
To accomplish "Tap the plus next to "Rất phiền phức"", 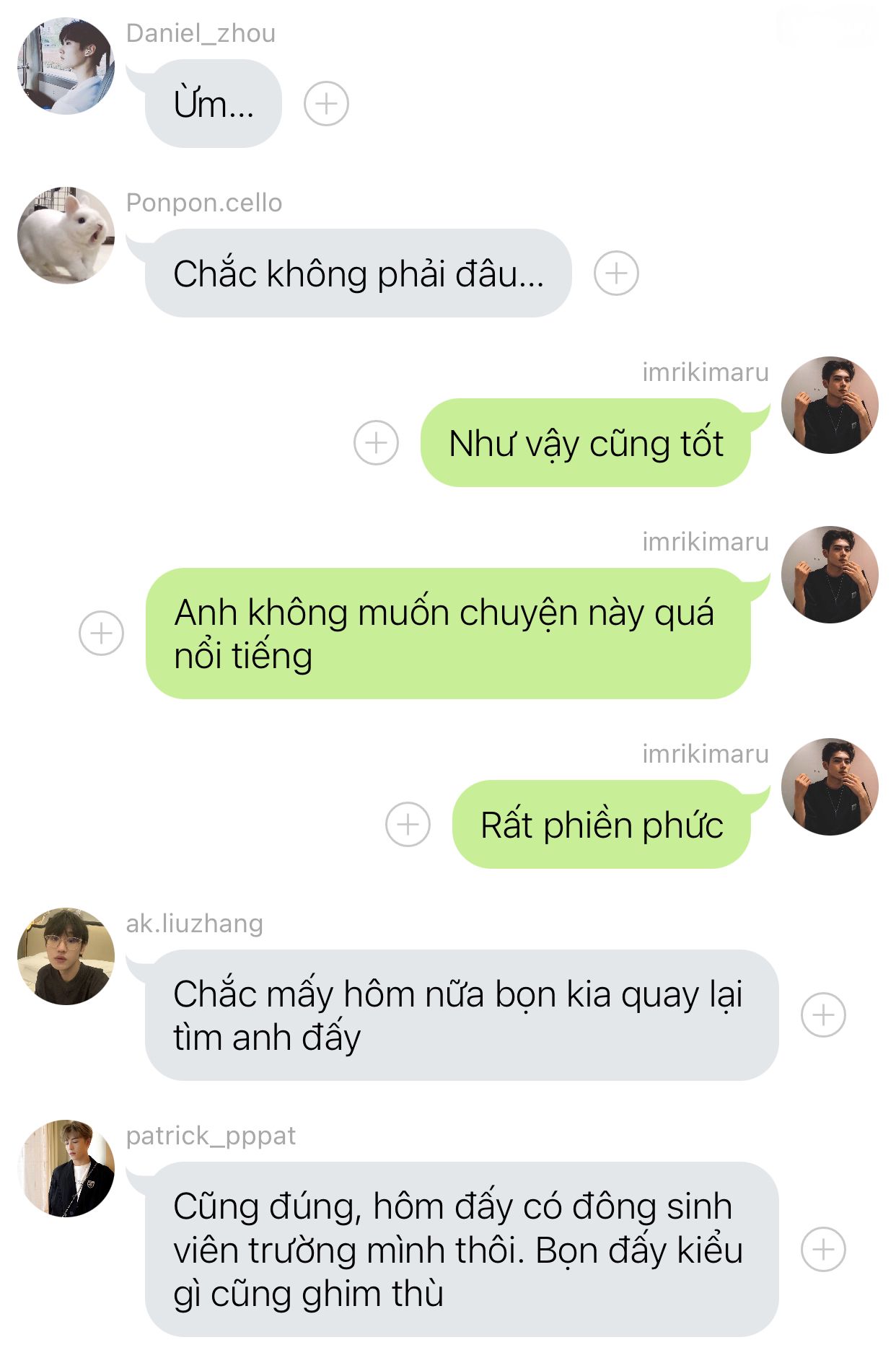I will click(408, 824).
